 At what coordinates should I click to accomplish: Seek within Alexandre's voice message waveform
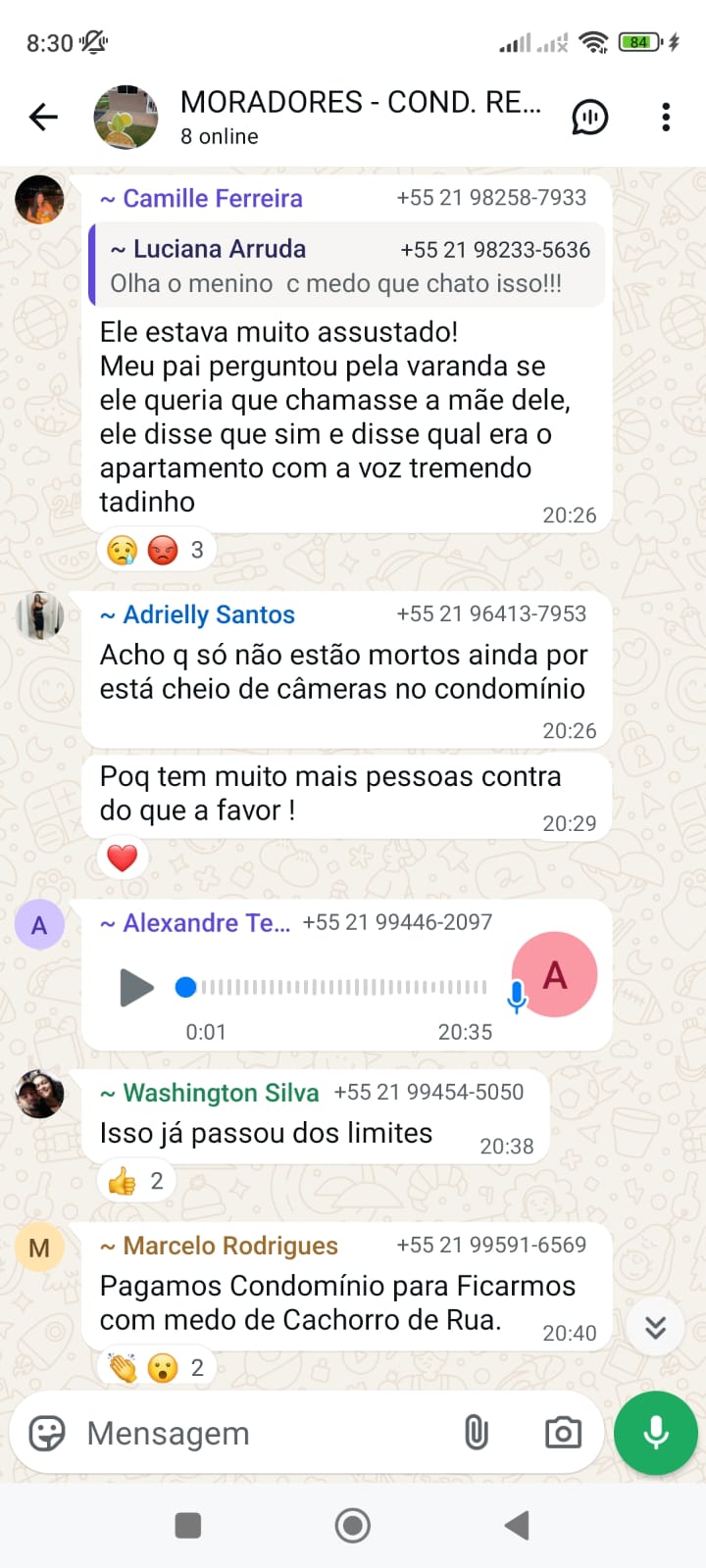[343, 987]
